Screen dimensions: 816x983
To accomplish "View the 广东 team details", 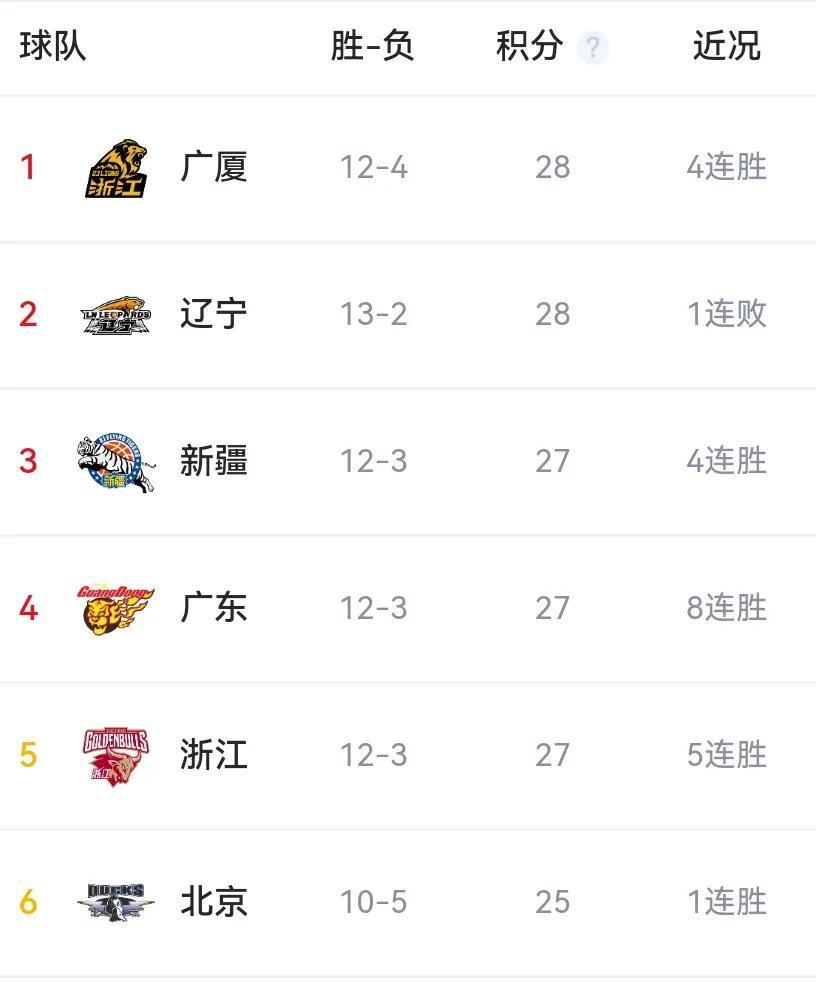I will (214, 608).
